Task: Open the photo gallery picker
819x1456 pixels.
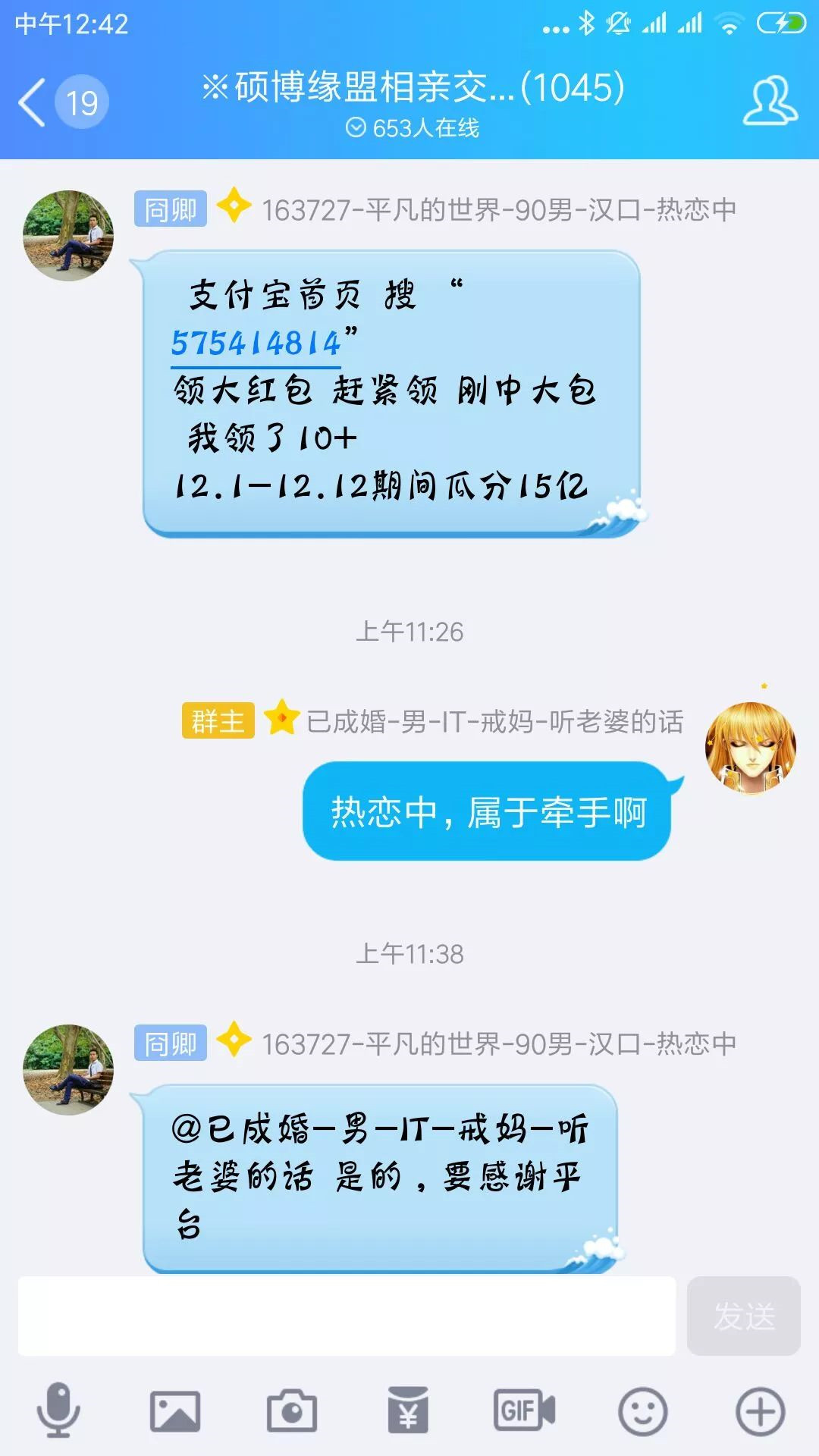Action: [x=175, y=1410]
